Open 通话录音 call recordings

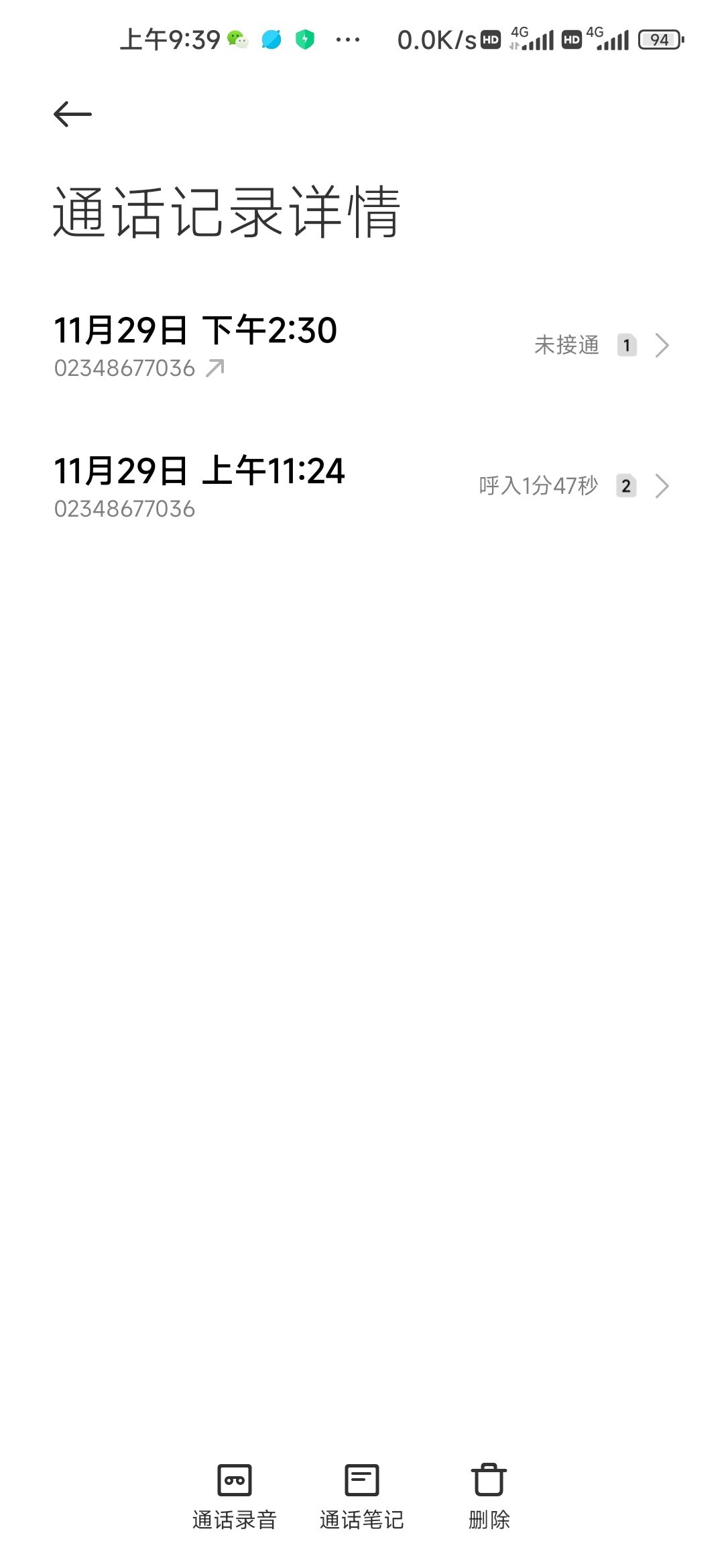235,1498
